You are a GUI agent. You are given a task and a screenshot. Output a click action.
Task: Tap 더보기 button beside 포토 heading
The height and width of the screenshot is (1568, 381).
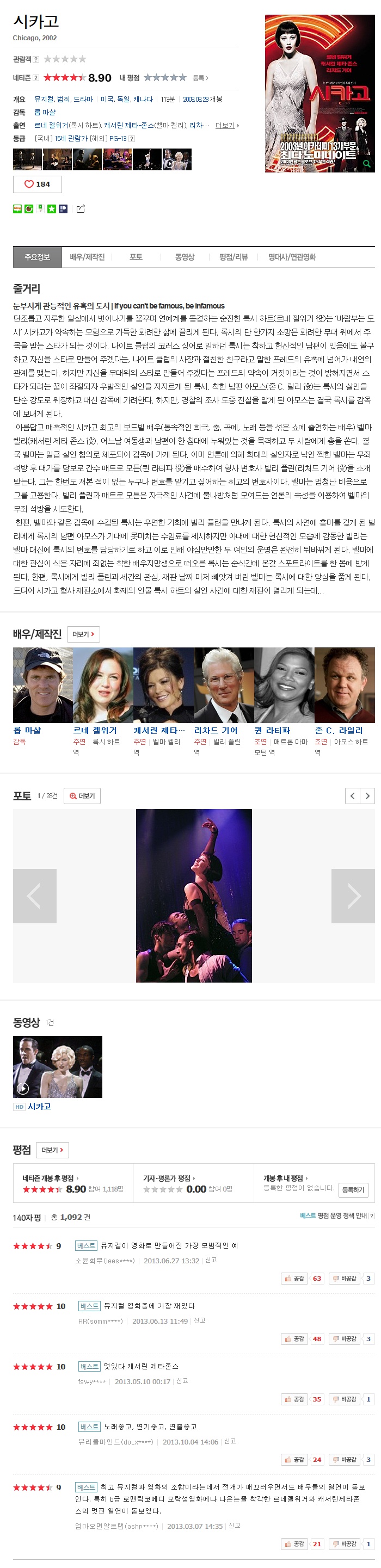click(x=82, y=795)
